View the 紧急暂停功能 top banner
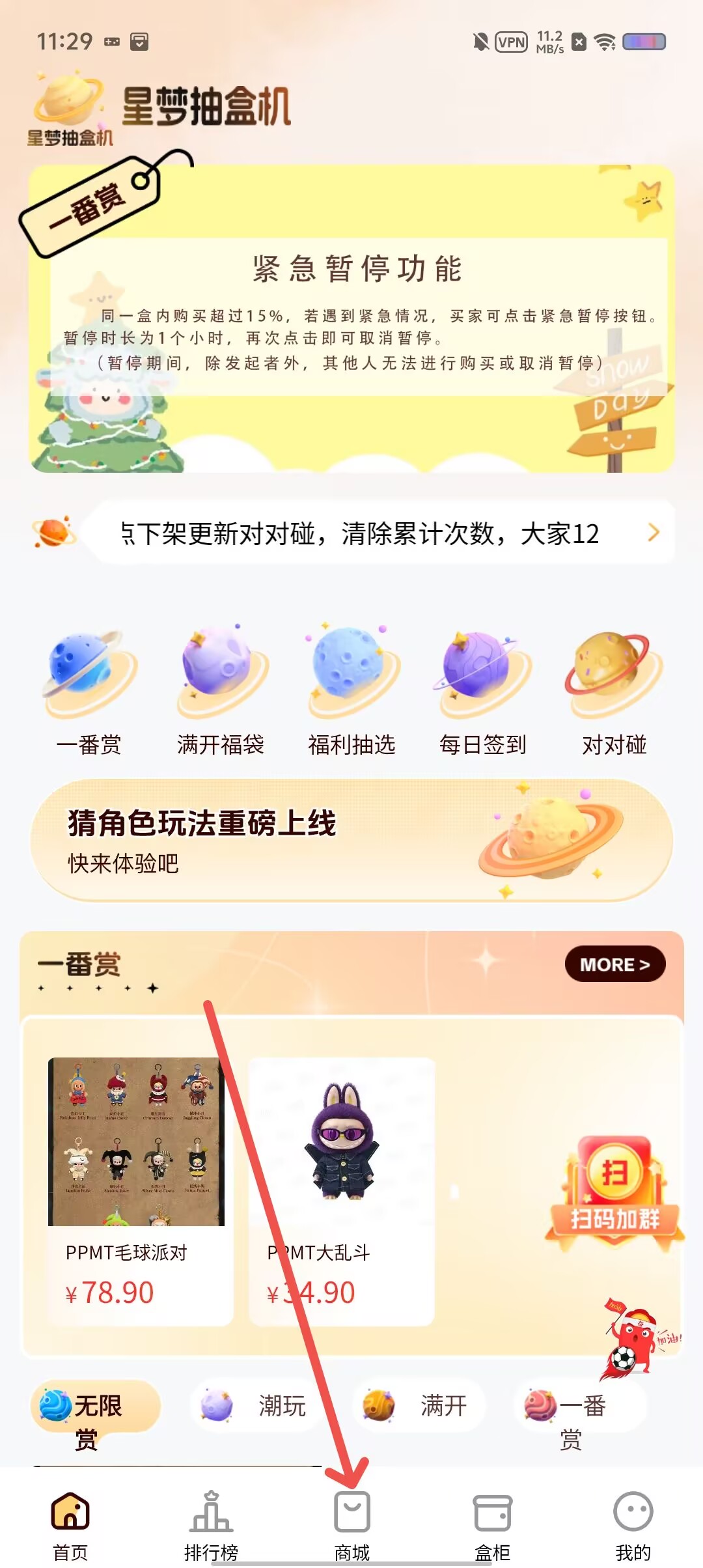The image size is (703, 1568). pos(351,319)
